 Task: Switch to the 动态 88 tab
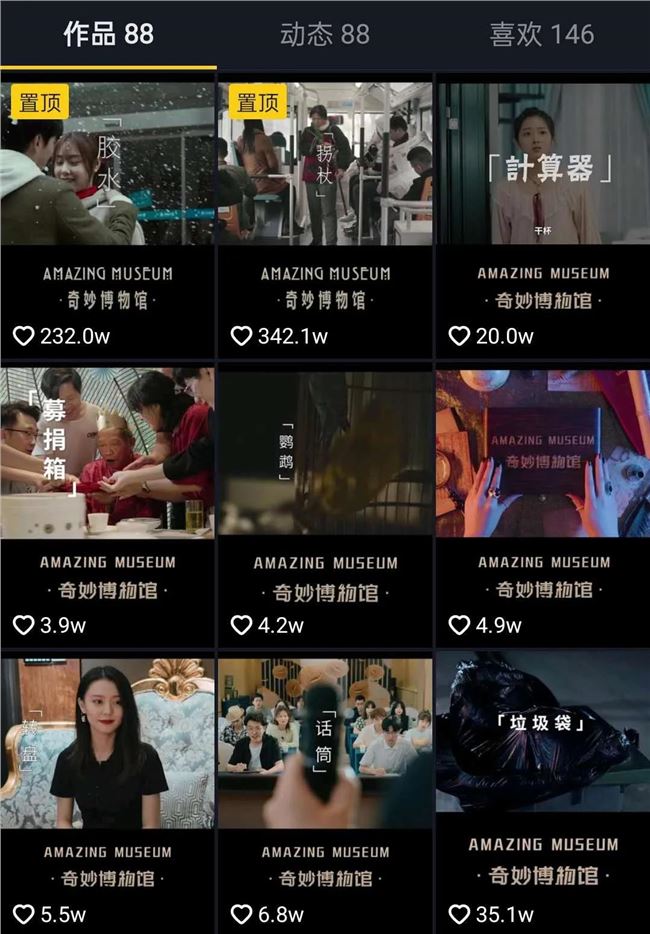(x=325, y=34)
